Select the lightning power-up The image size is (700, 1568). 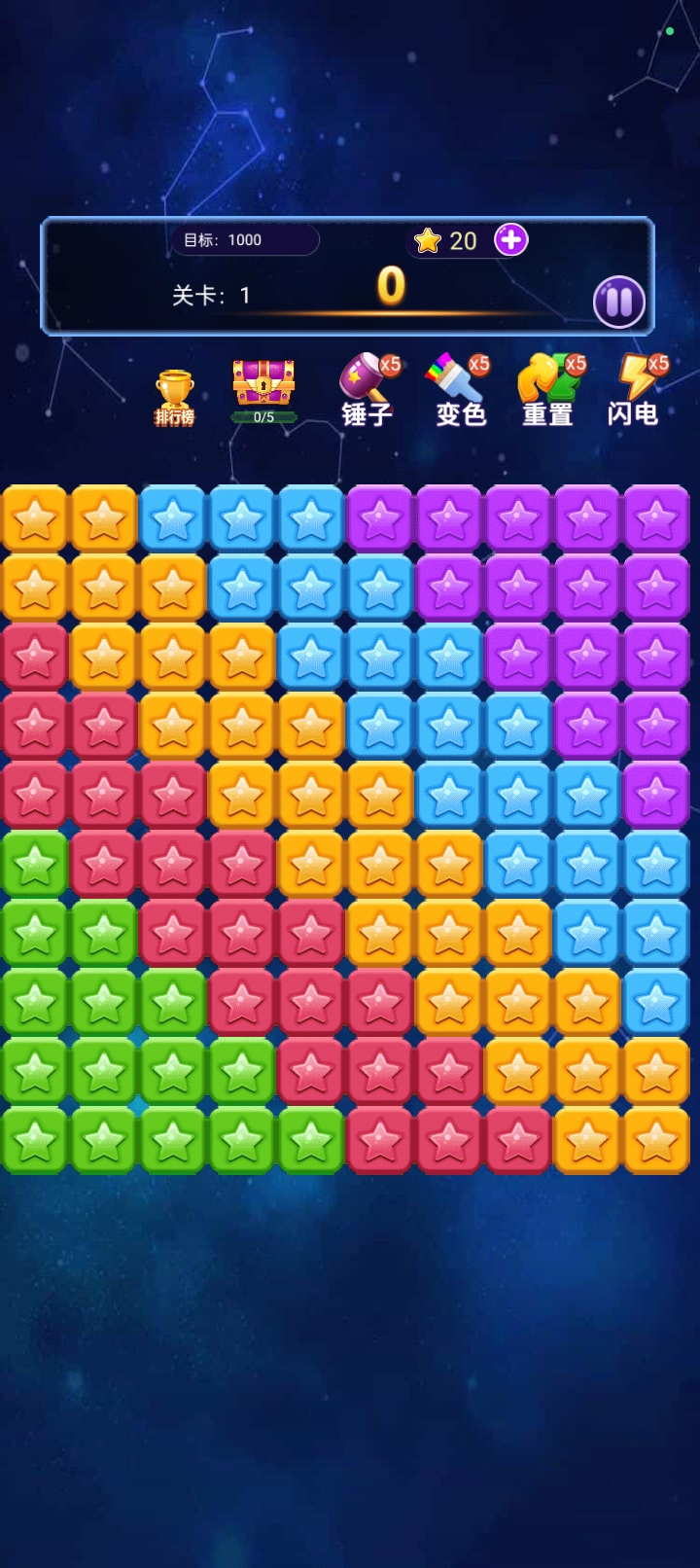[635, 391]
